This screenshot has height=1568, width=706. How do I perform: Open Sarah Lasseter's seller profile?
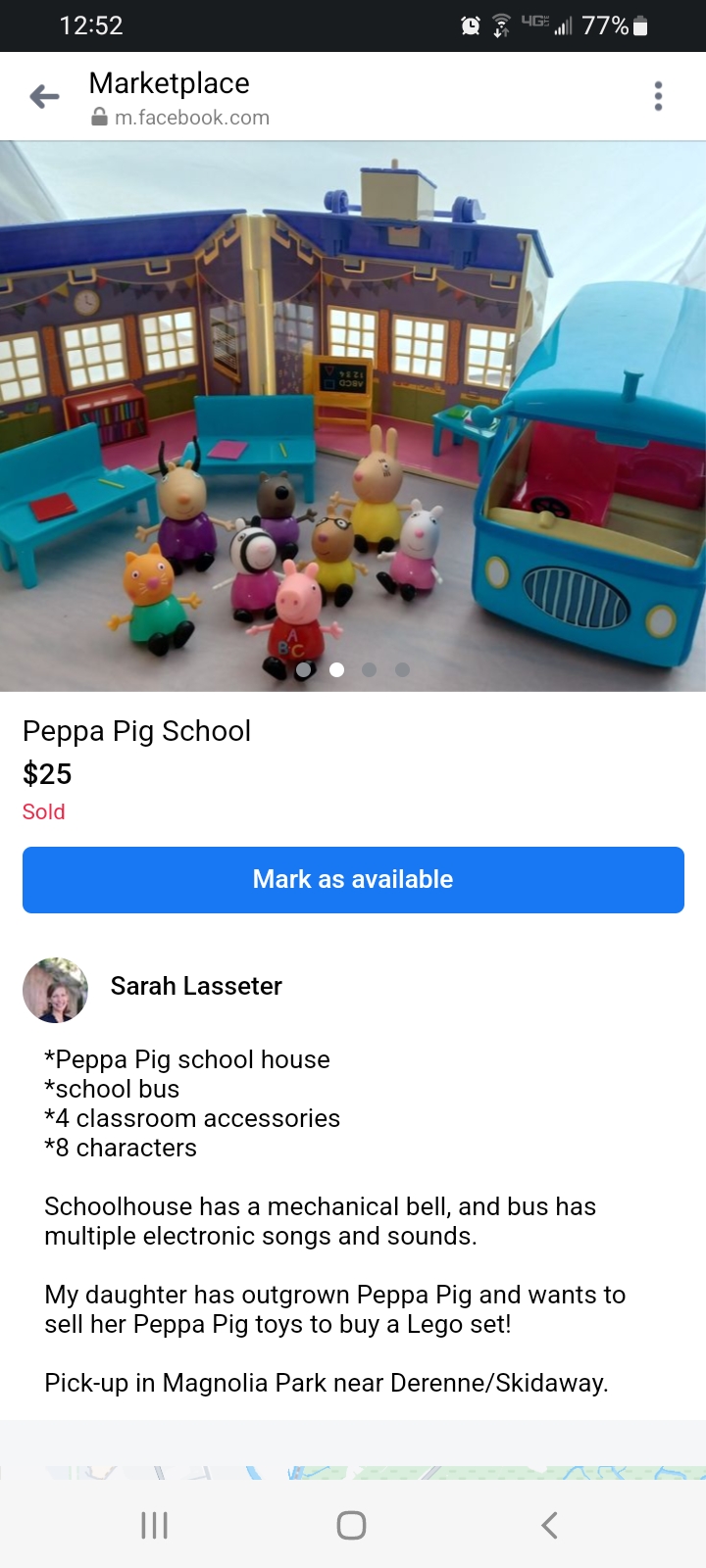[196, 986]
